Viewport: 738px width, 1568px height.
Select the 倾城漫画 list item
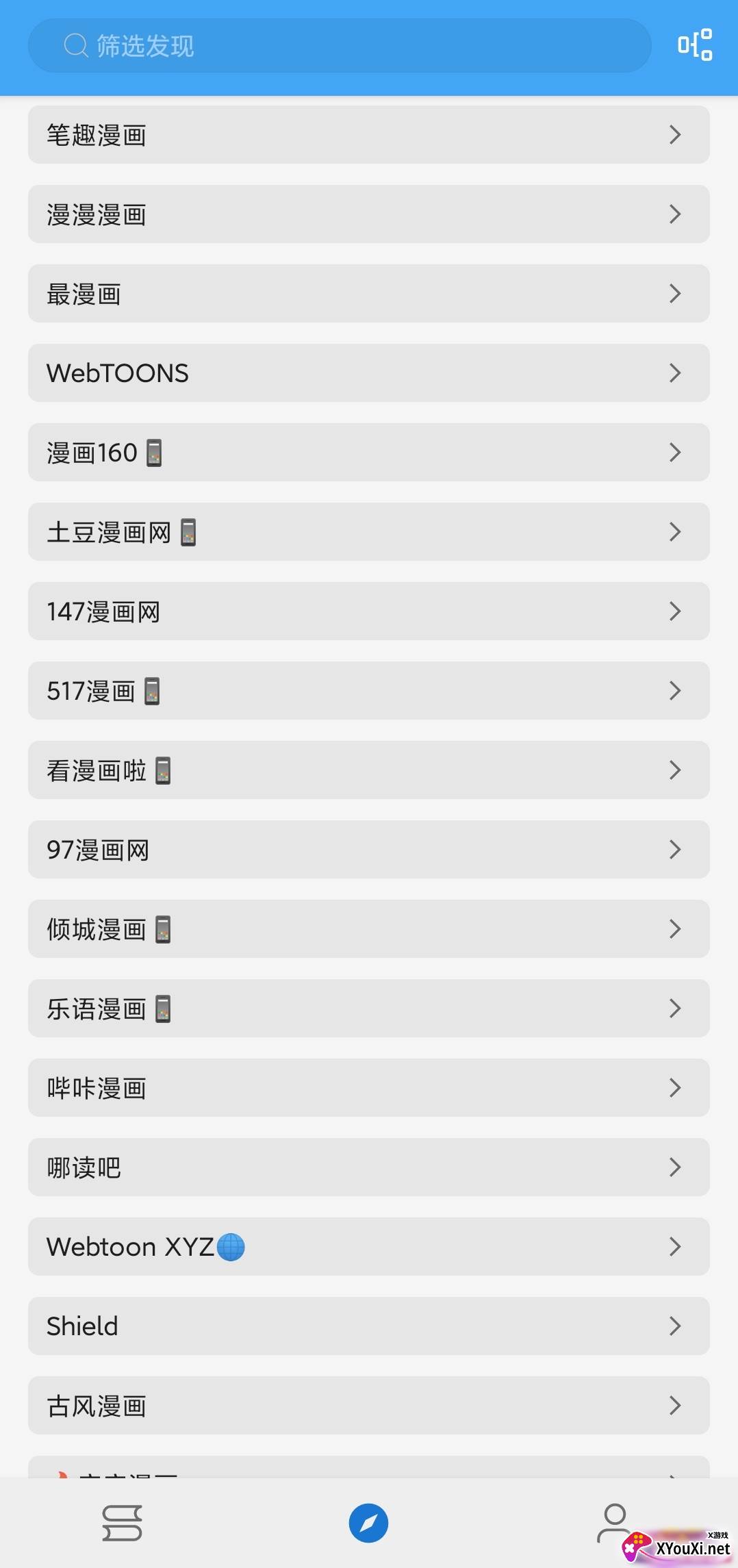(x=369, y=929)
